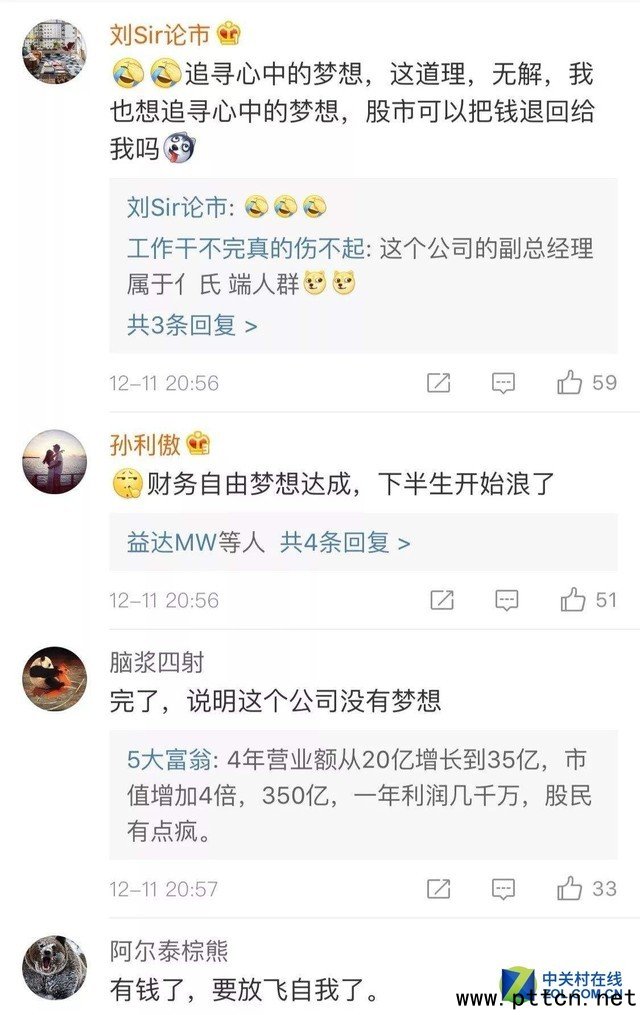
Task: Like 脑浆四射's comment
Action: tap(570, 888)
